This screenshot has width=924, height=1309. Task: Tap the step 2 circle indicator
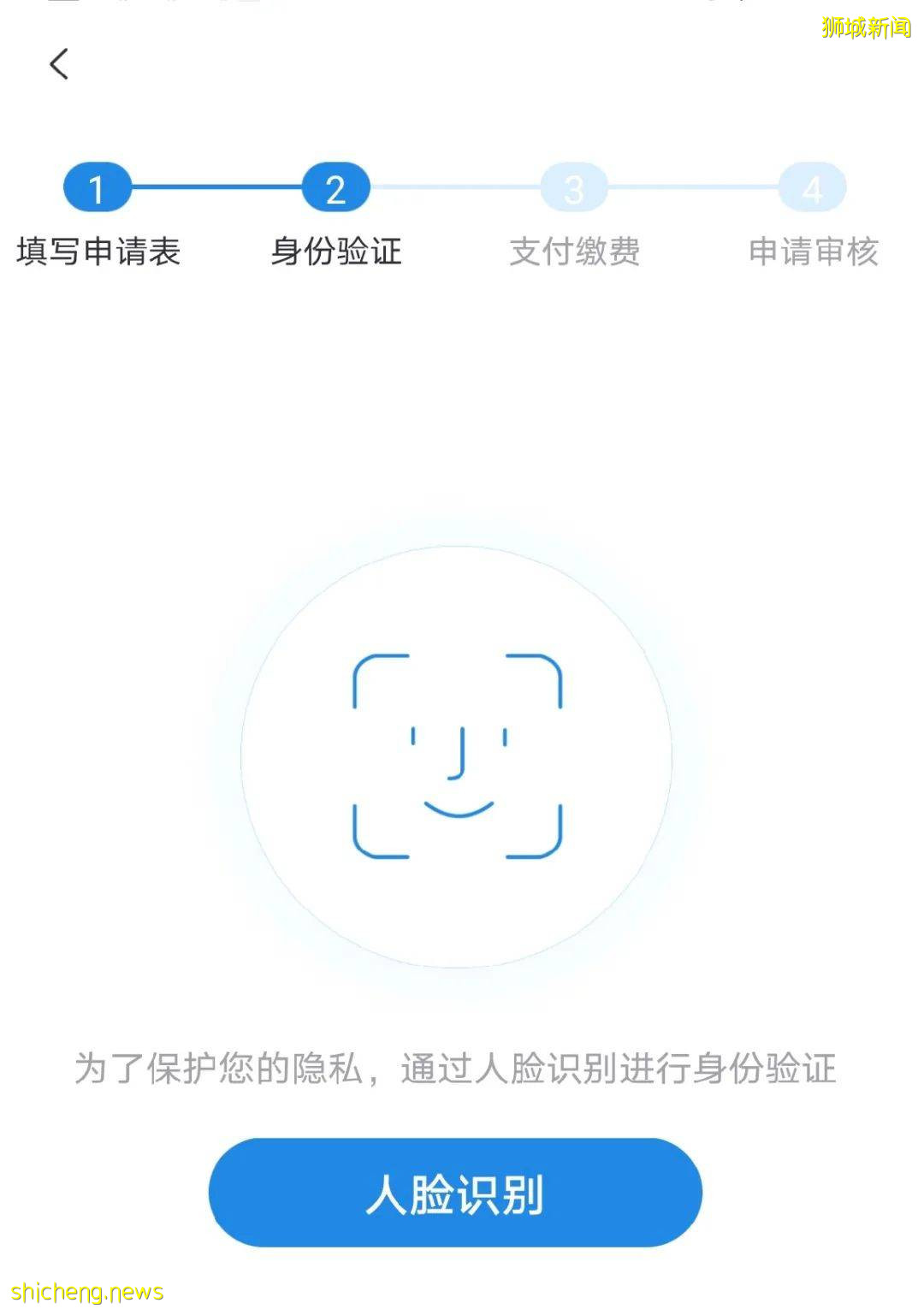click(335, 188)
